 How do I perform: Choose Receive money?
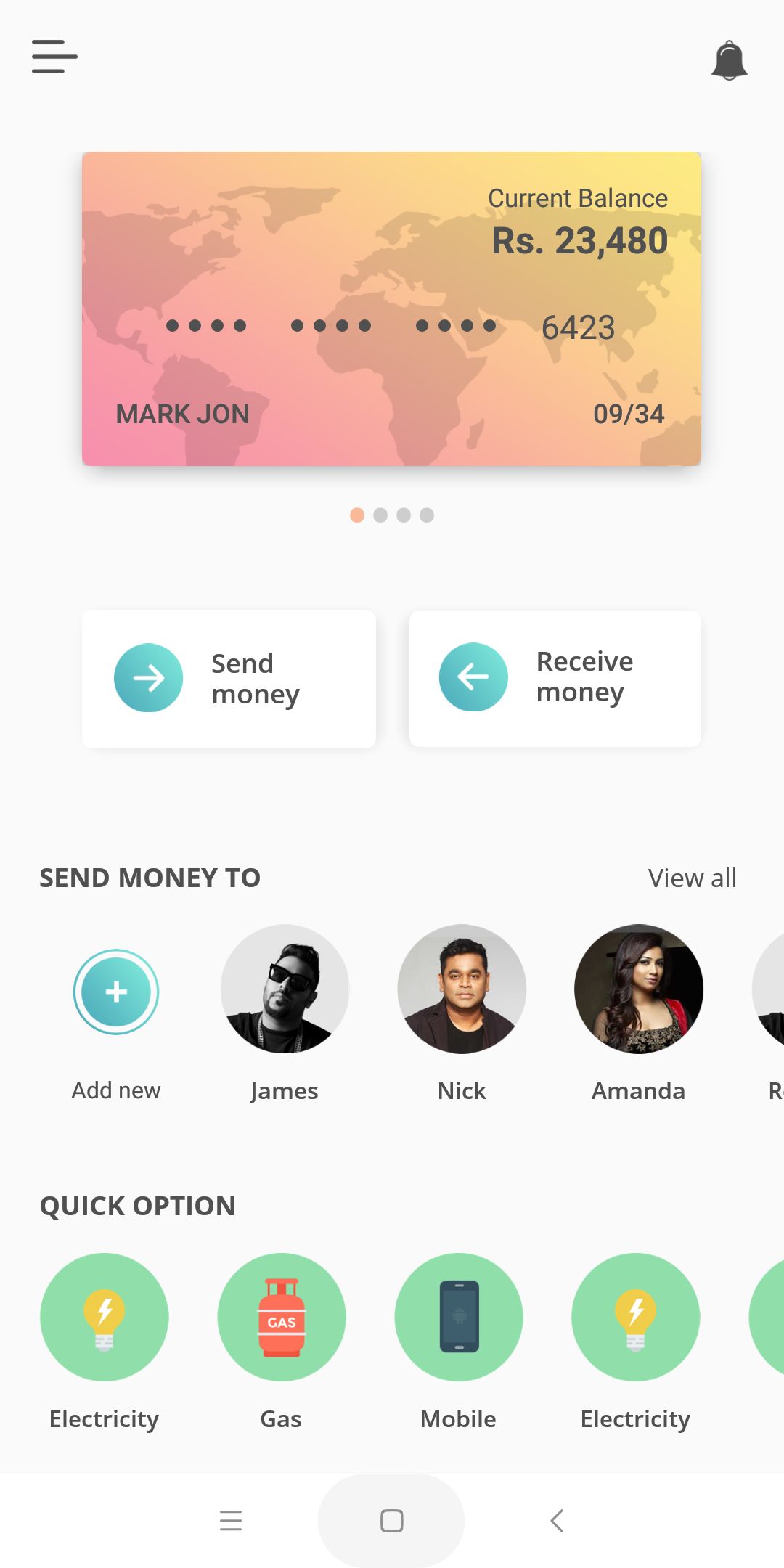click(555, 678)
